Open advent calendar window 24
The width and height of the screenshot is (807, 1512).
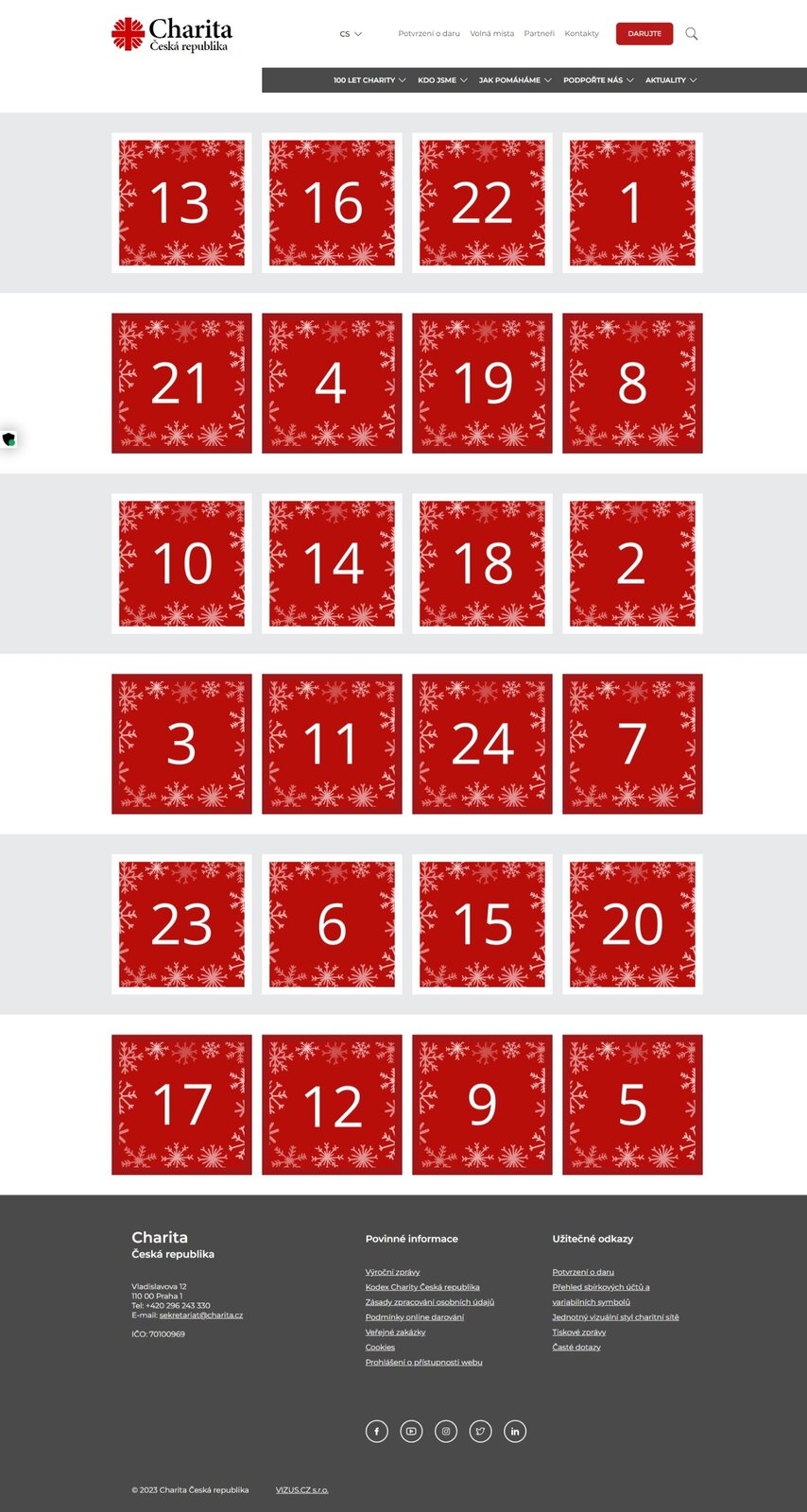coord(482,744)
